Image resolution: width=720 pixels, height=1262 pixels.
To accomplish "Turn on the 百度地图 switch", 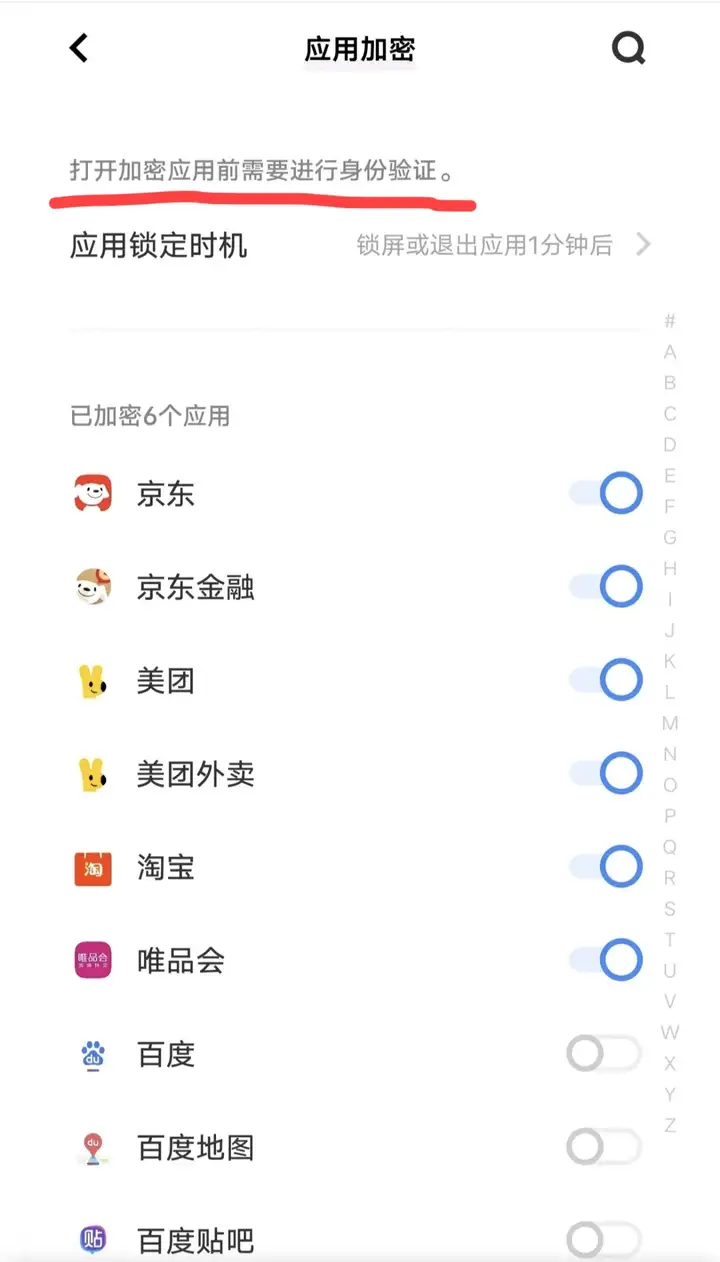I will point(604,1147).
